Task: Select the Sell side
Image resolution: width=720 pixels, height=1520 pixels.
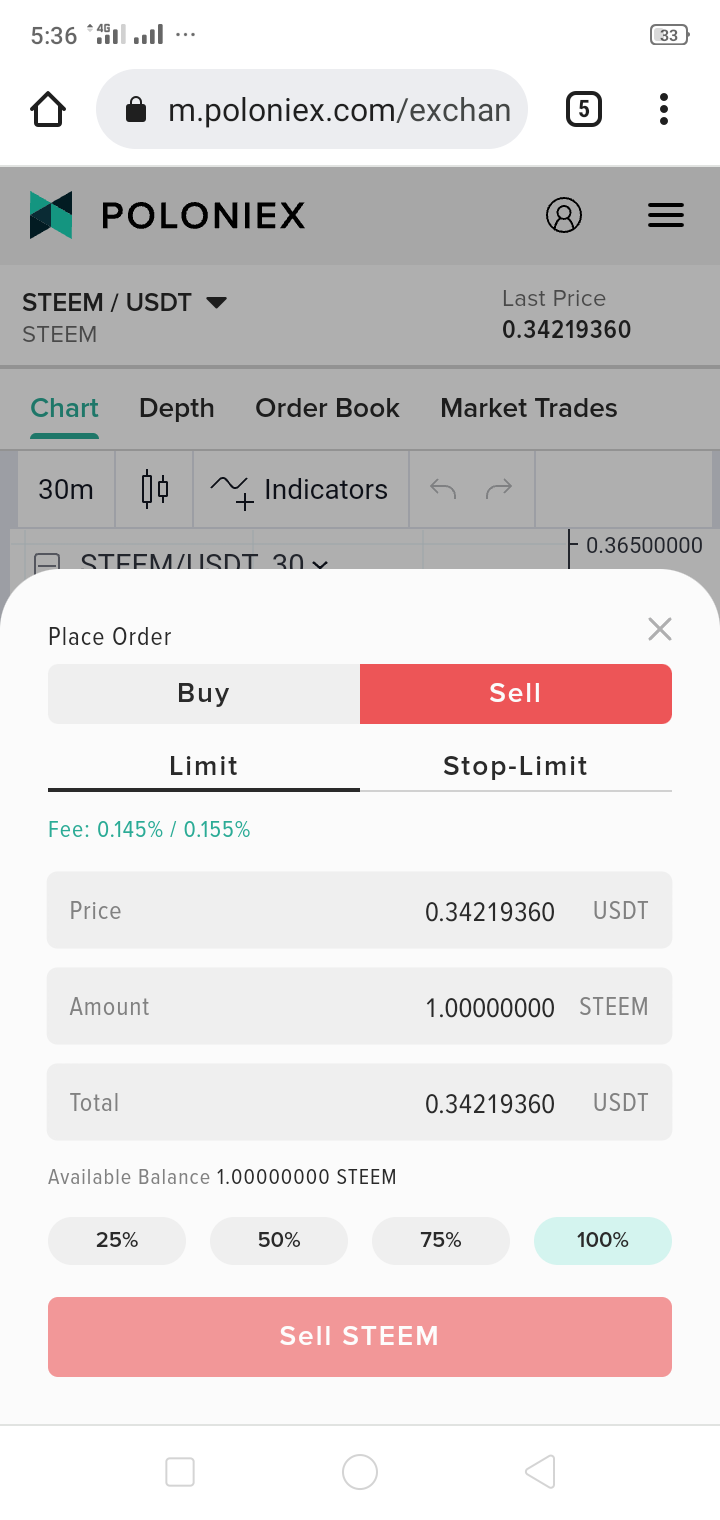Action: click(x=516, y=693)
